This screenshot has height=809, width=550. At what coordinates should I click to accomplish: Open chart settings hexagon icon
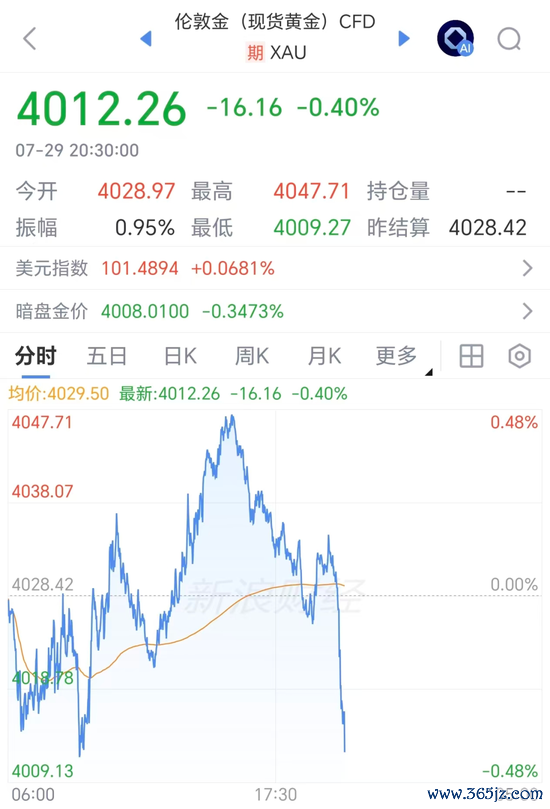point(520,356)
